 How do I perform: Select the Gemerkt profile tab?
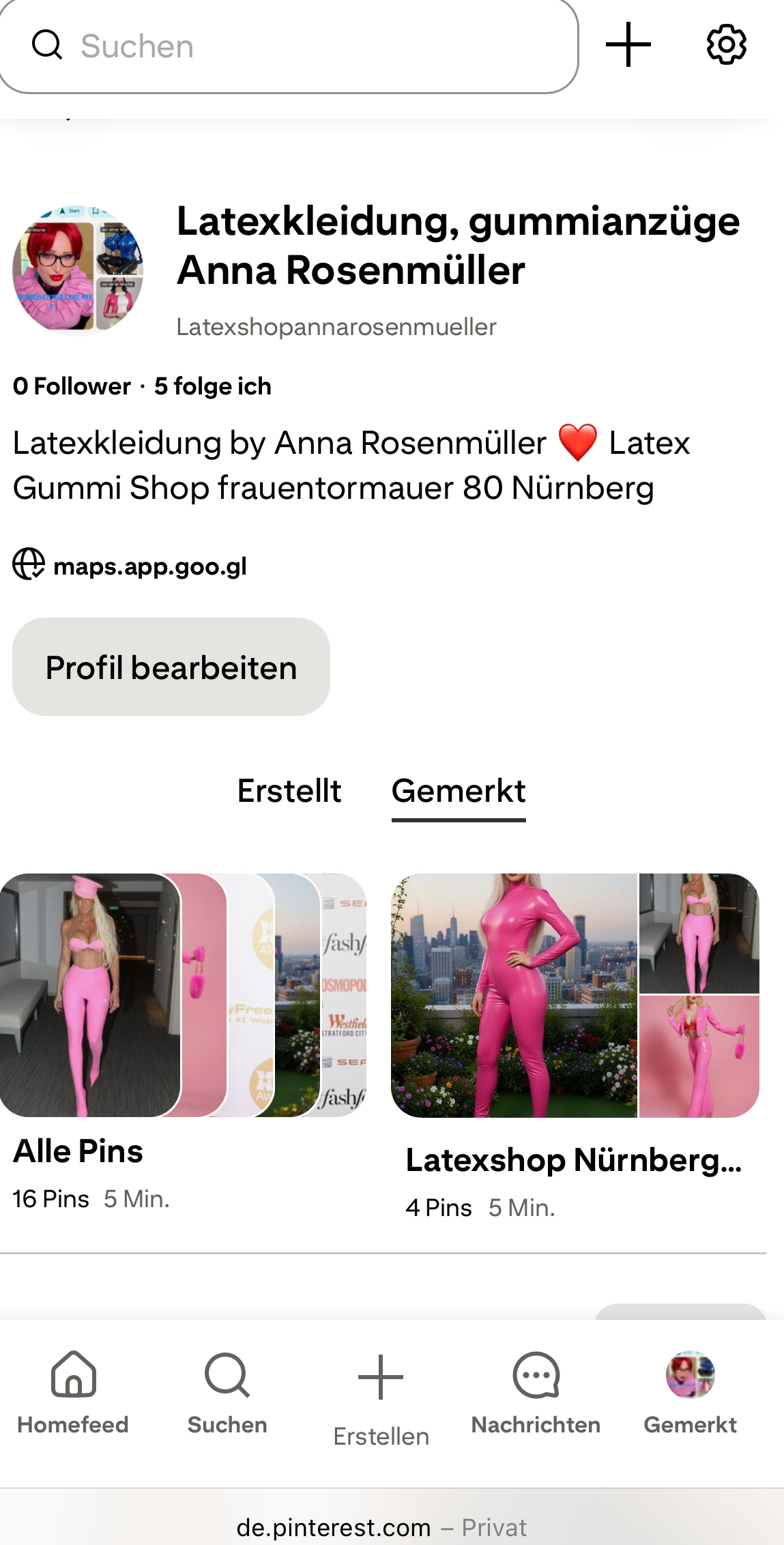459,792
